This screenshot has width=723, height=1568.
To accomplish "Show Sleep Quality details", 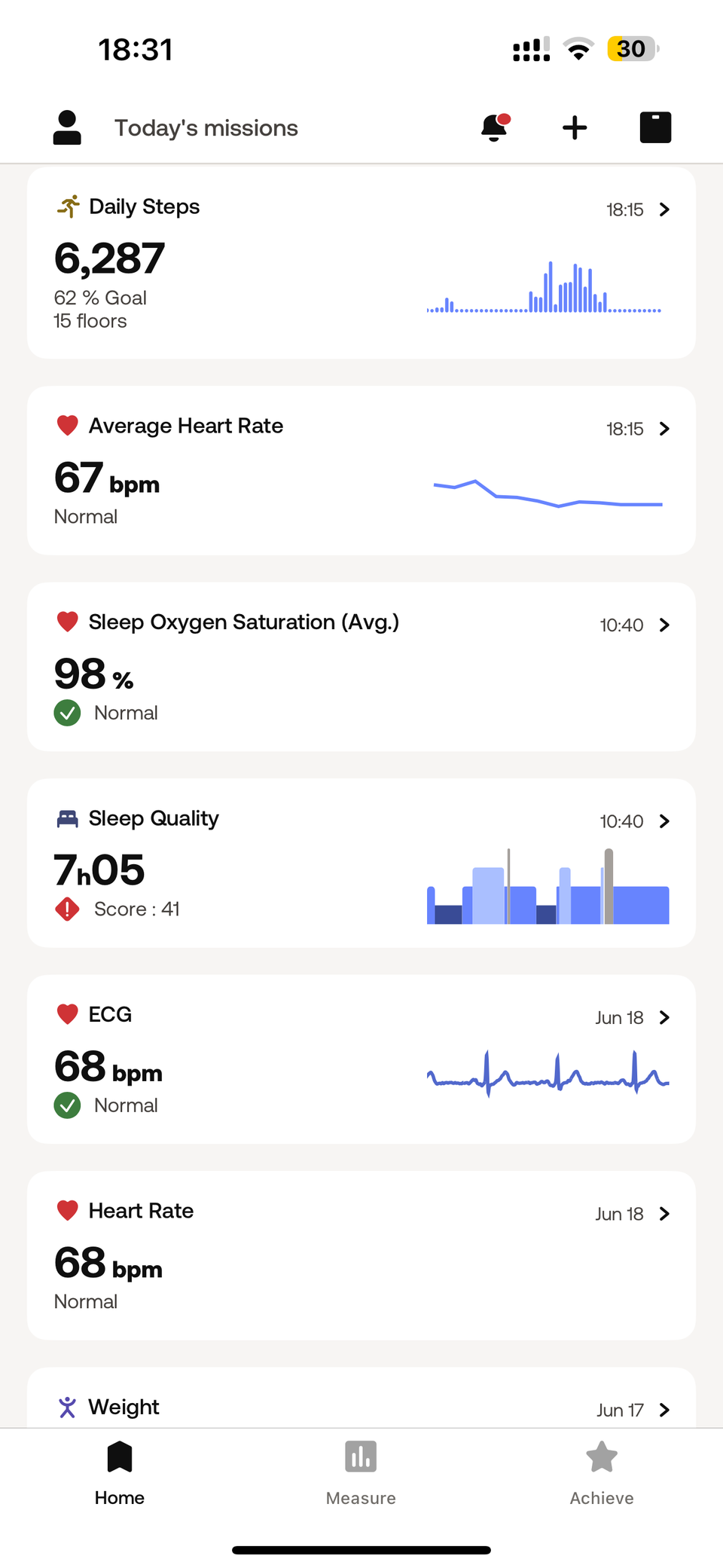I will point(361,863).
